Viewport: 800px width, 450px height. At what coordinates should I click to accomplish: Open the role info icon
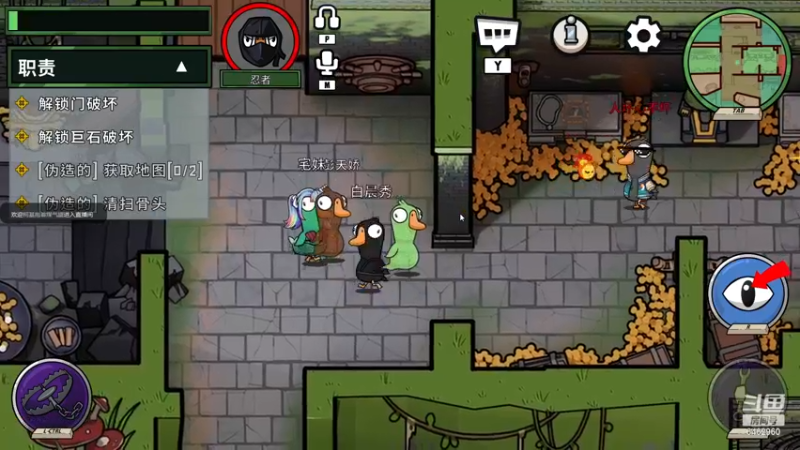(x=571, y=35)
